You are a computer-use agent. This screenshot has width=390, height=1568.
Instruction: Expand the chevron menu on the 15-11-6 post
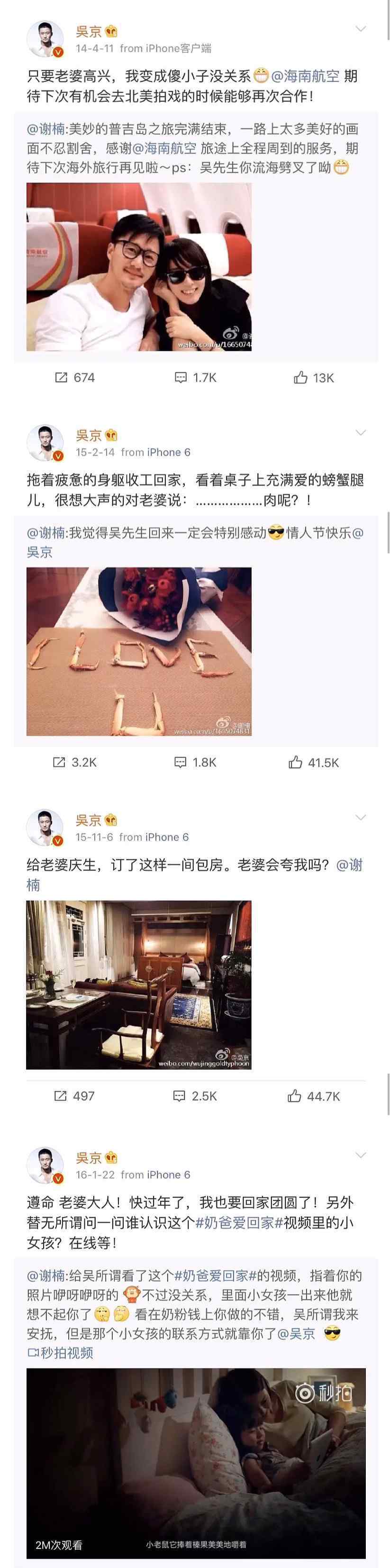click(360, 818)
